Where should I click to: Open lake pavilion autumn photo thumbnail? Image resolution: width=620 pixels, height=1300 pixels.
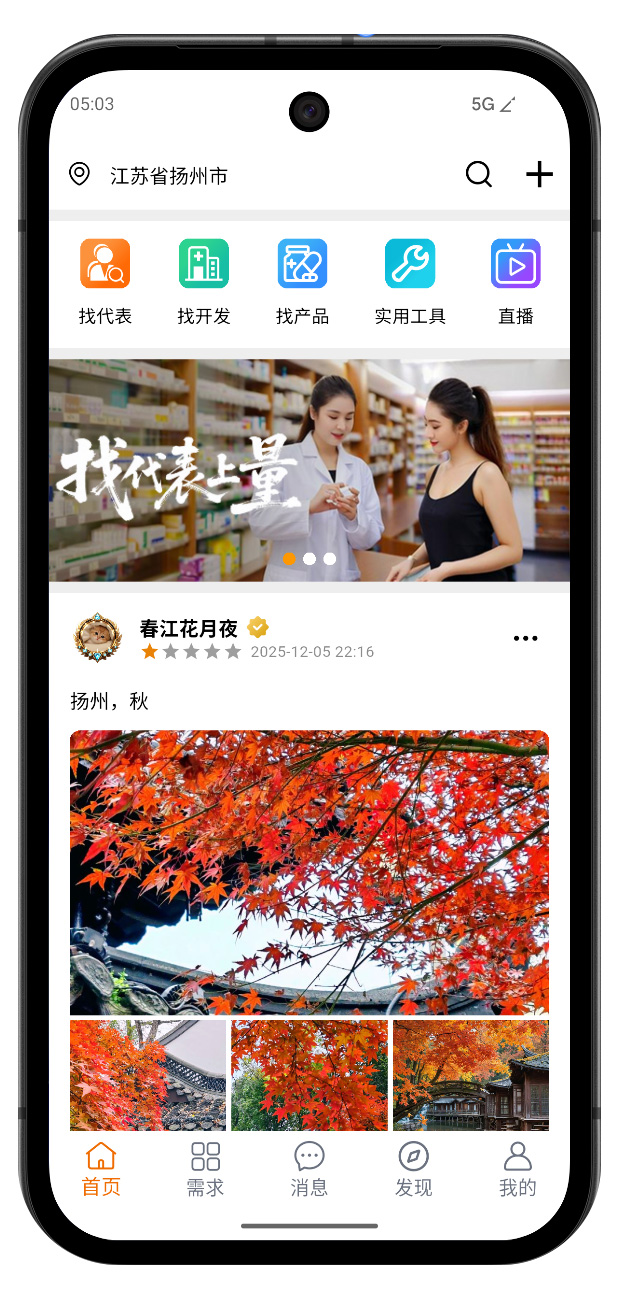tap(470, 1075)
